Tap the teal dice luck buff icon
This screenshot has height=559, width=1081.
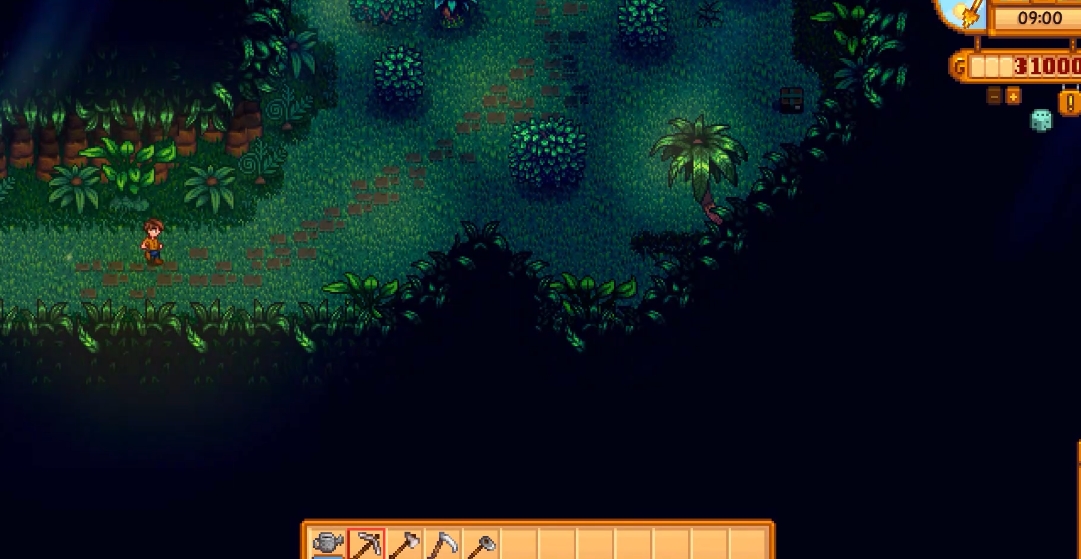[x=1041, y=120]
